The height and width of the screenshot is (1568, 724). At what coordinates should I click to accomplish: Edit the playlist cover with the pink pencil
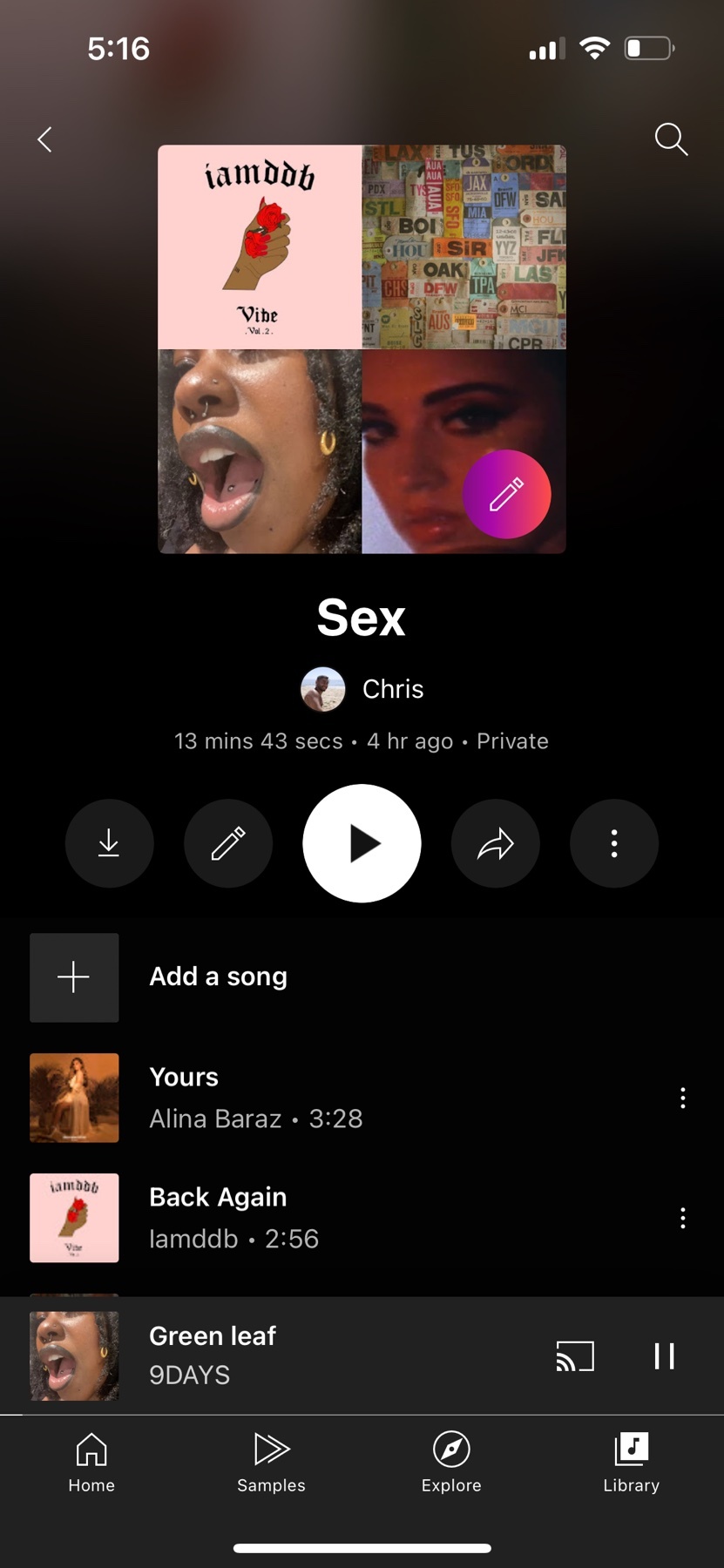tap(506, 494)
